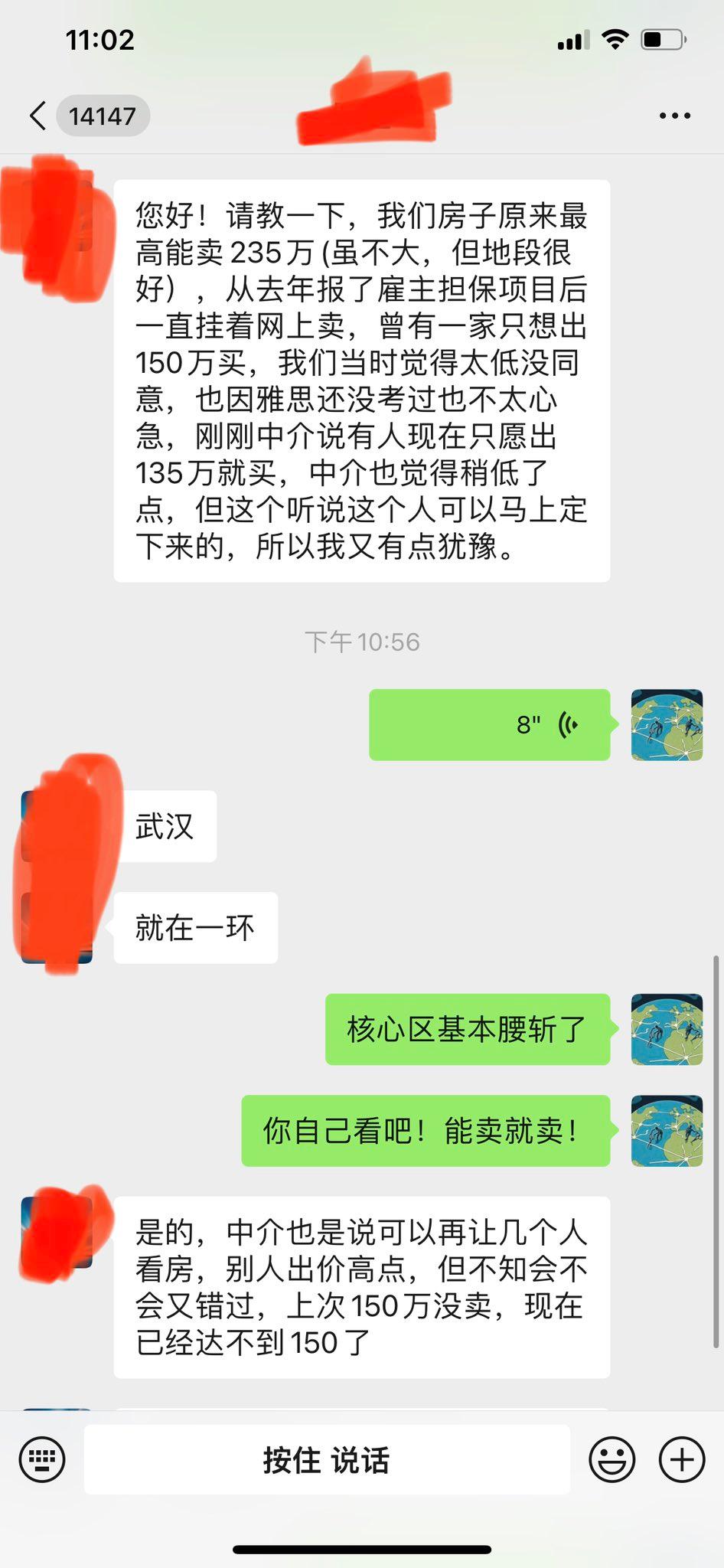This screenshot has width=724, height=1568.
Task: Open the keyboard input icon
Action: tap(42, 1459)
